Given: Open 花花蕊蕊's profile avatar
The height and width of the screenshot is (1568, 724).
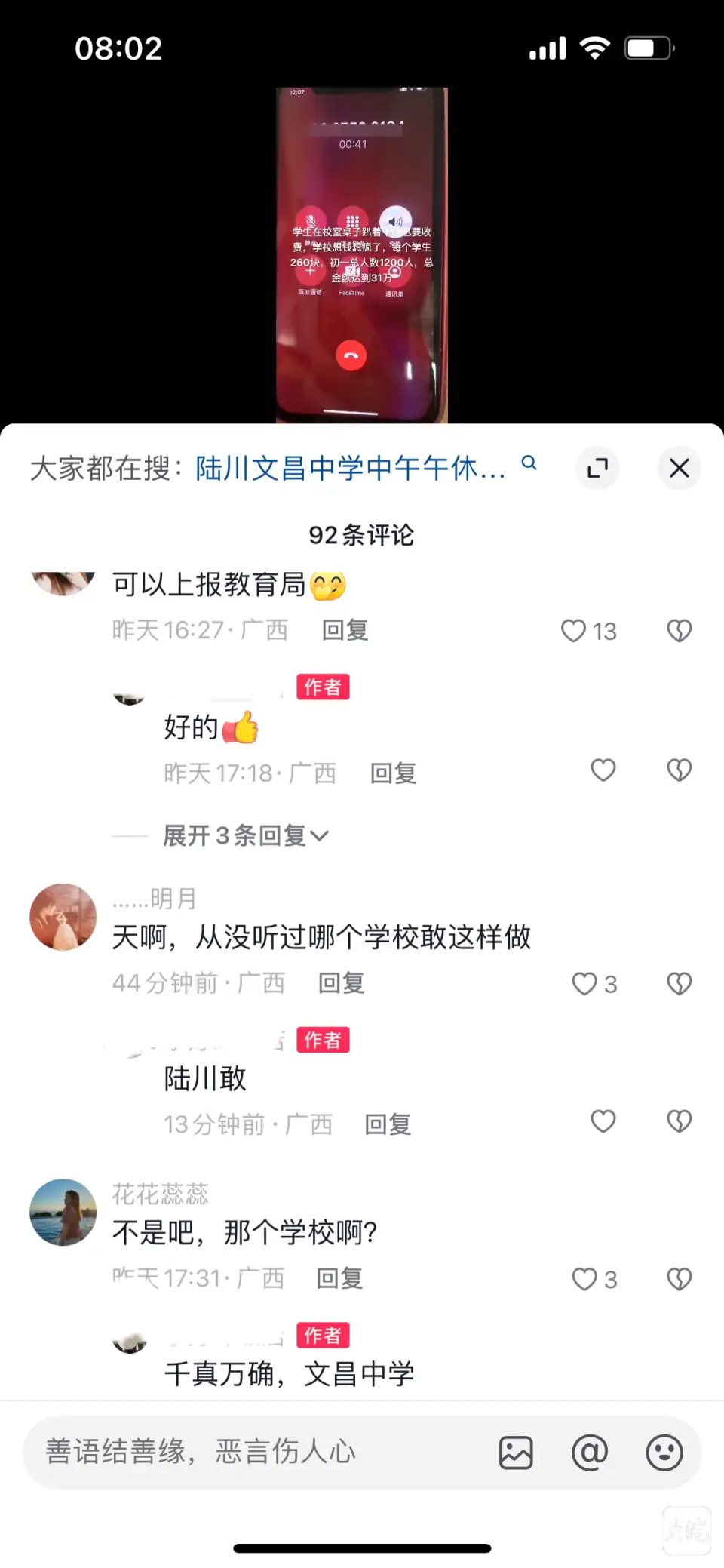Looking at the screenshot, I should (x=63, y=1212).
